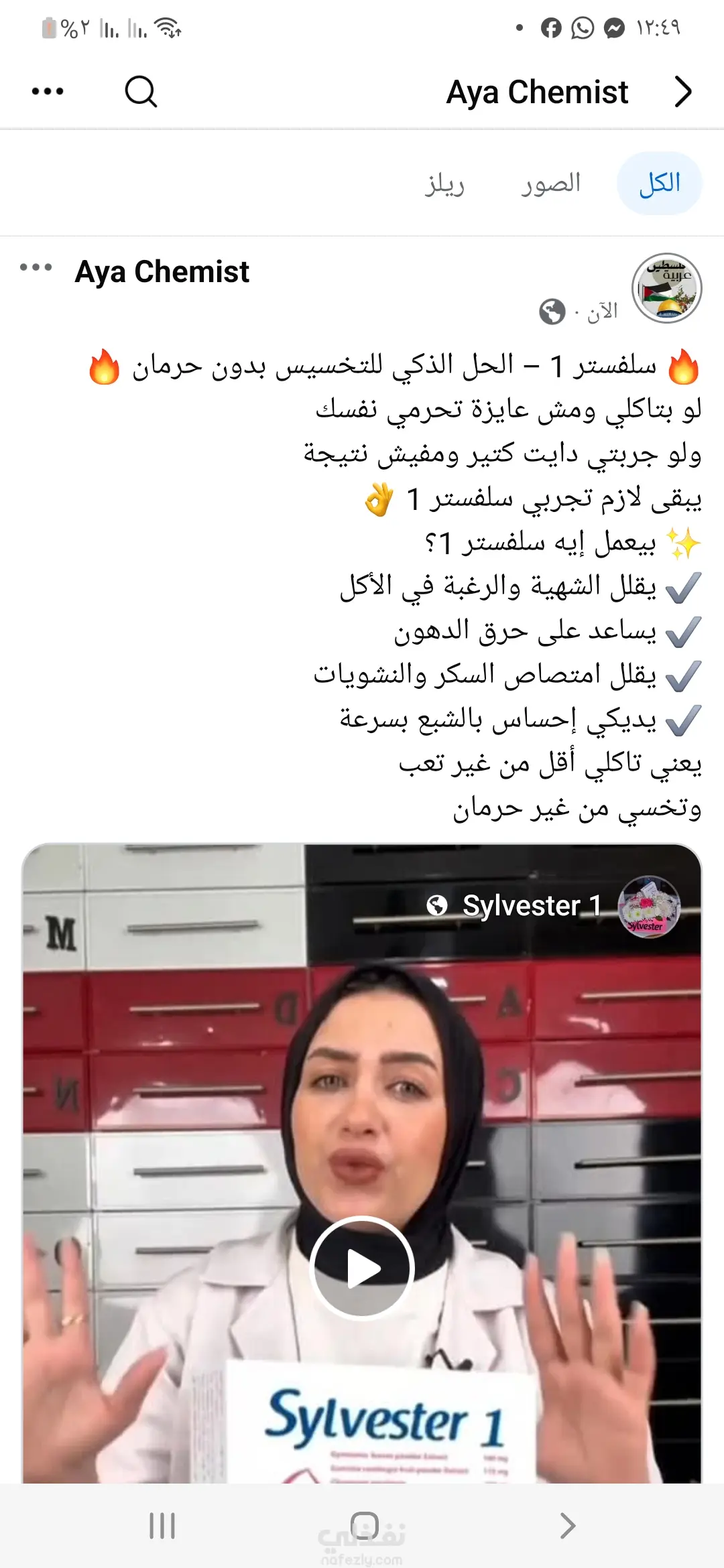Play the Sylvester 1 video
Image resolution: width=724 pixels, height=1568 pixels.
click(362, 1268)
